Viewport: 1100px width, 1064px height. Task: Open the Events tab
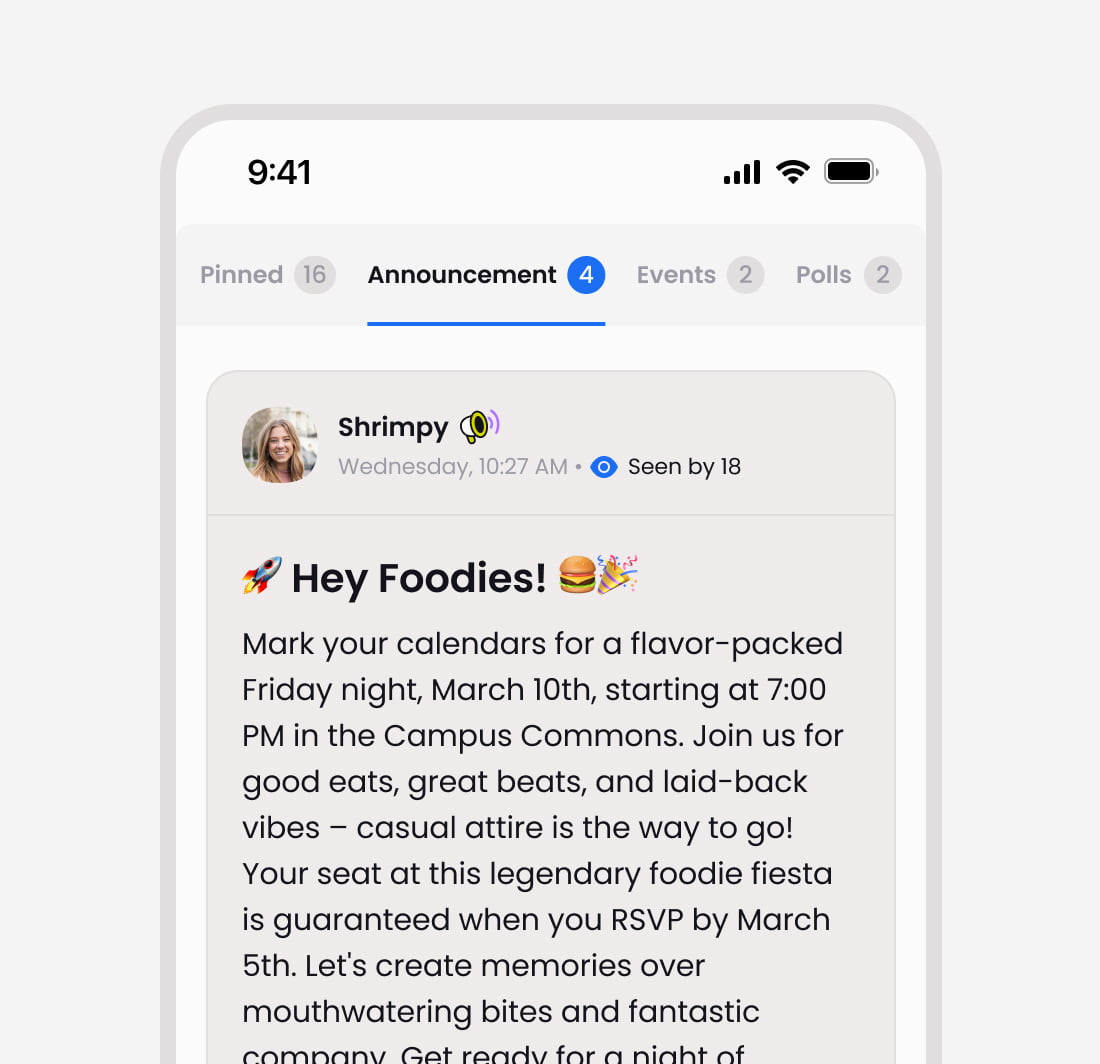coord(699,275)
